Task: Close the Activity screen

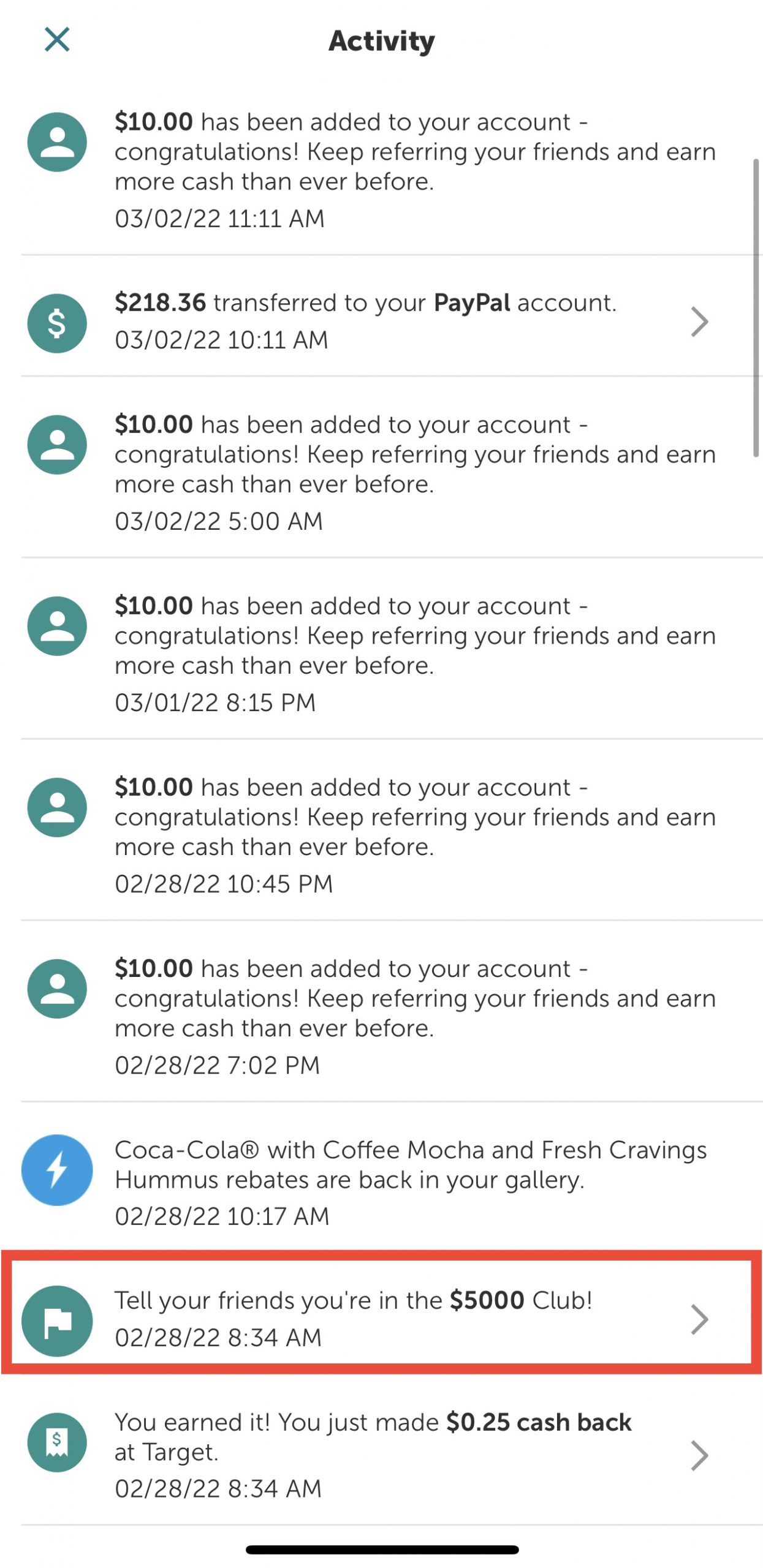Action: 58,40
